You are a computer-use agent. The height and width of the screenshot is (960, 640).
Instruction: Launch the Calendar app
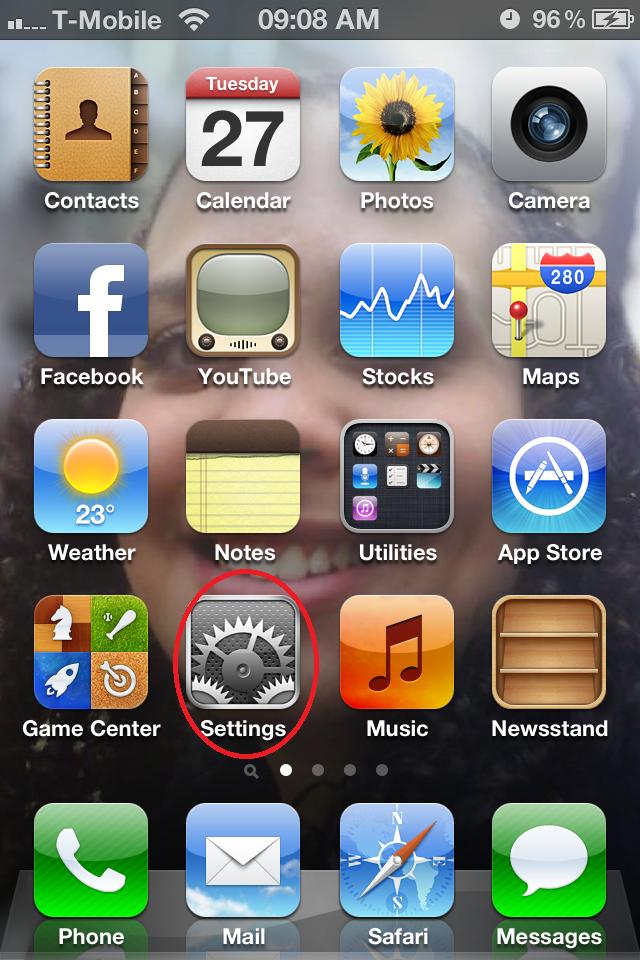click(243, 125)
